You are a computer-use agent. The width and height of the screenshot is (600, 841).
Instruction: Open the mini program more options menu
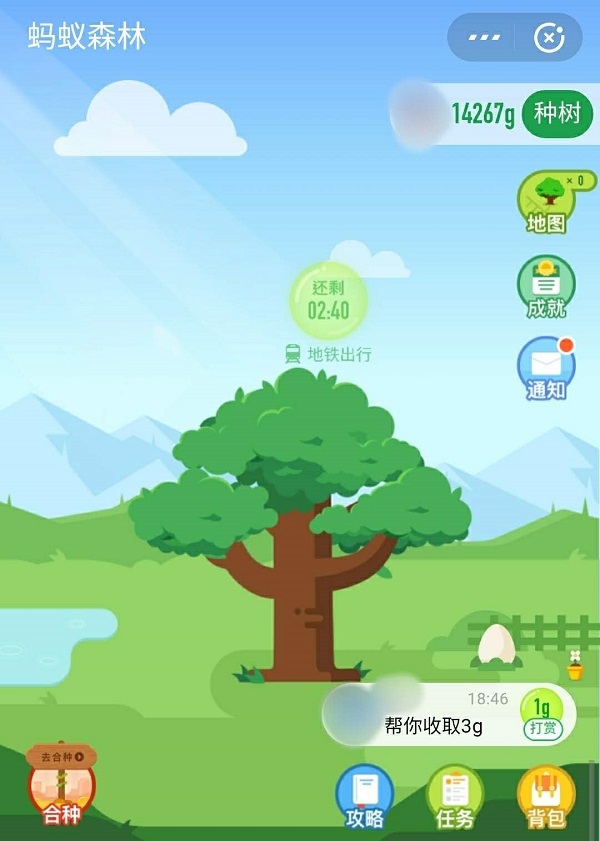[484, 38]
